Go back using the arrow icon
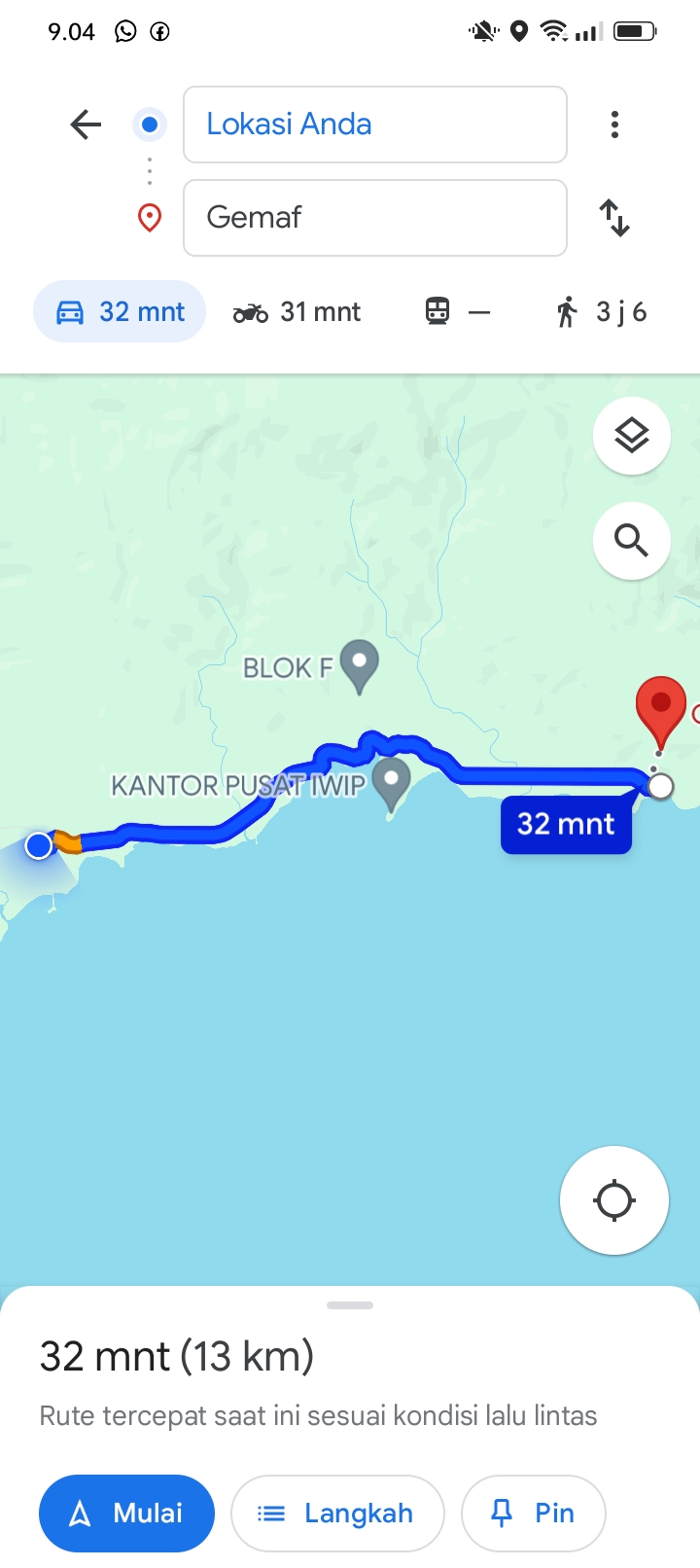This screenshot has height=1568, width=700. 86,125
